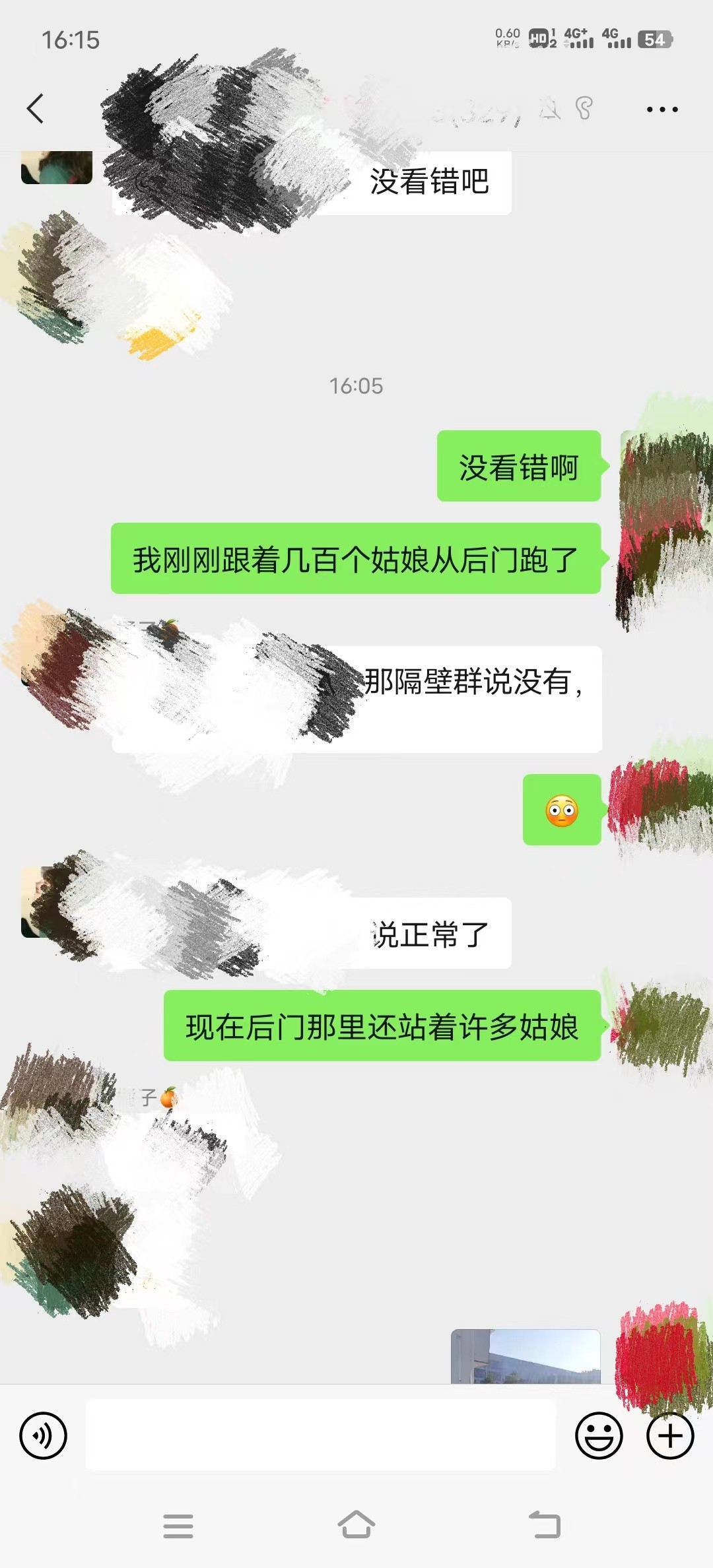The width and height of the screenshot is (713, 1568).
Task: Open the plus attachments panel
Action: [670, 1435]
